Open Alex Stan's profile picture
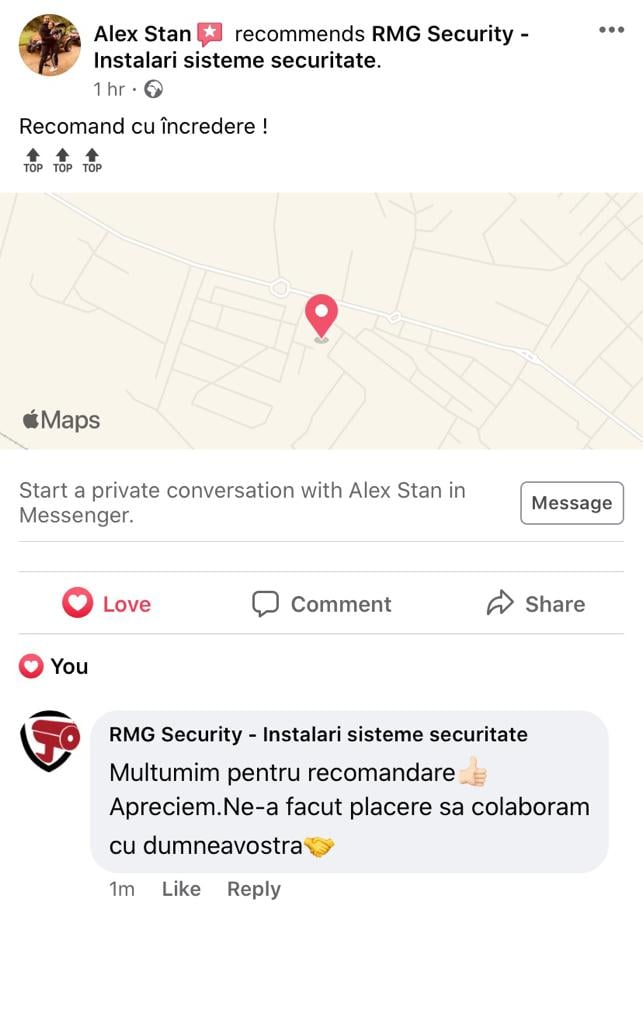 [x=50, y=45]
